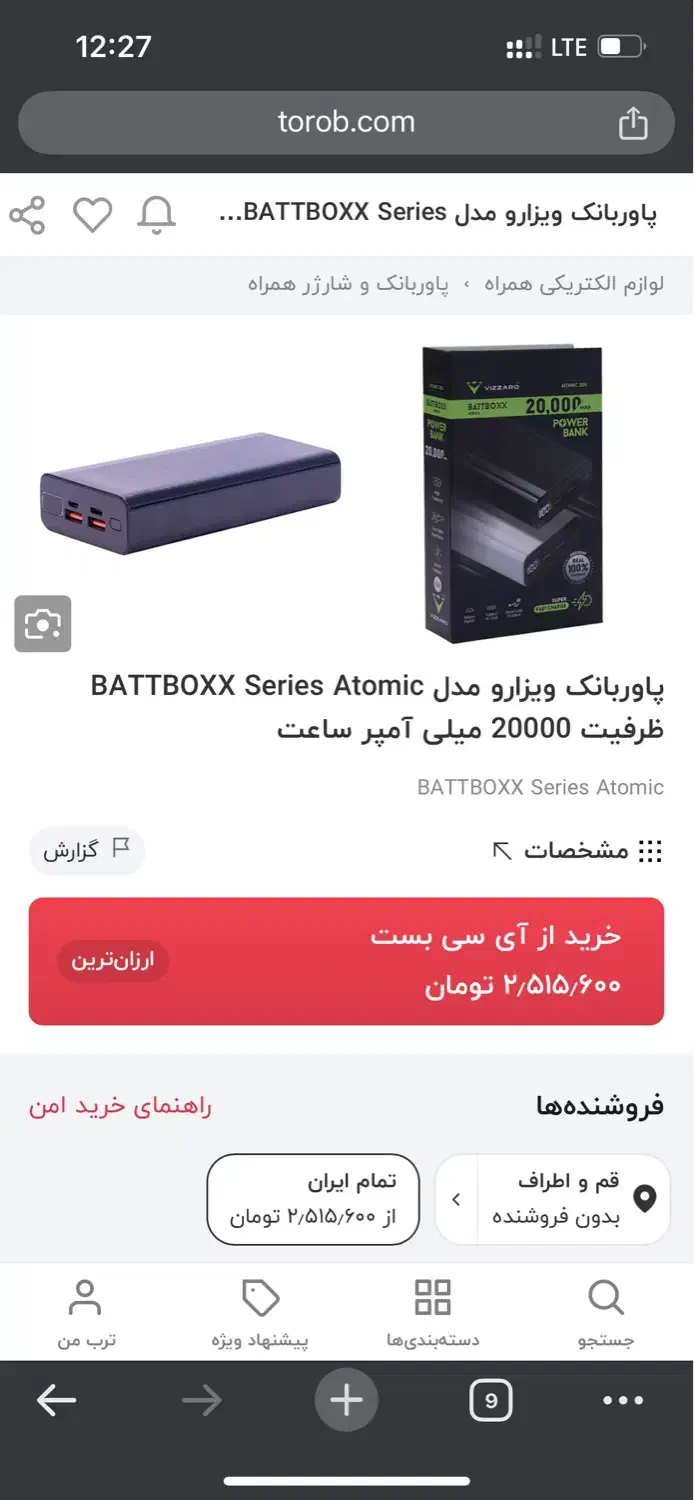Switch to the ترب من tab
Screen dimensions: 694x1500
tap(86, 1312)
